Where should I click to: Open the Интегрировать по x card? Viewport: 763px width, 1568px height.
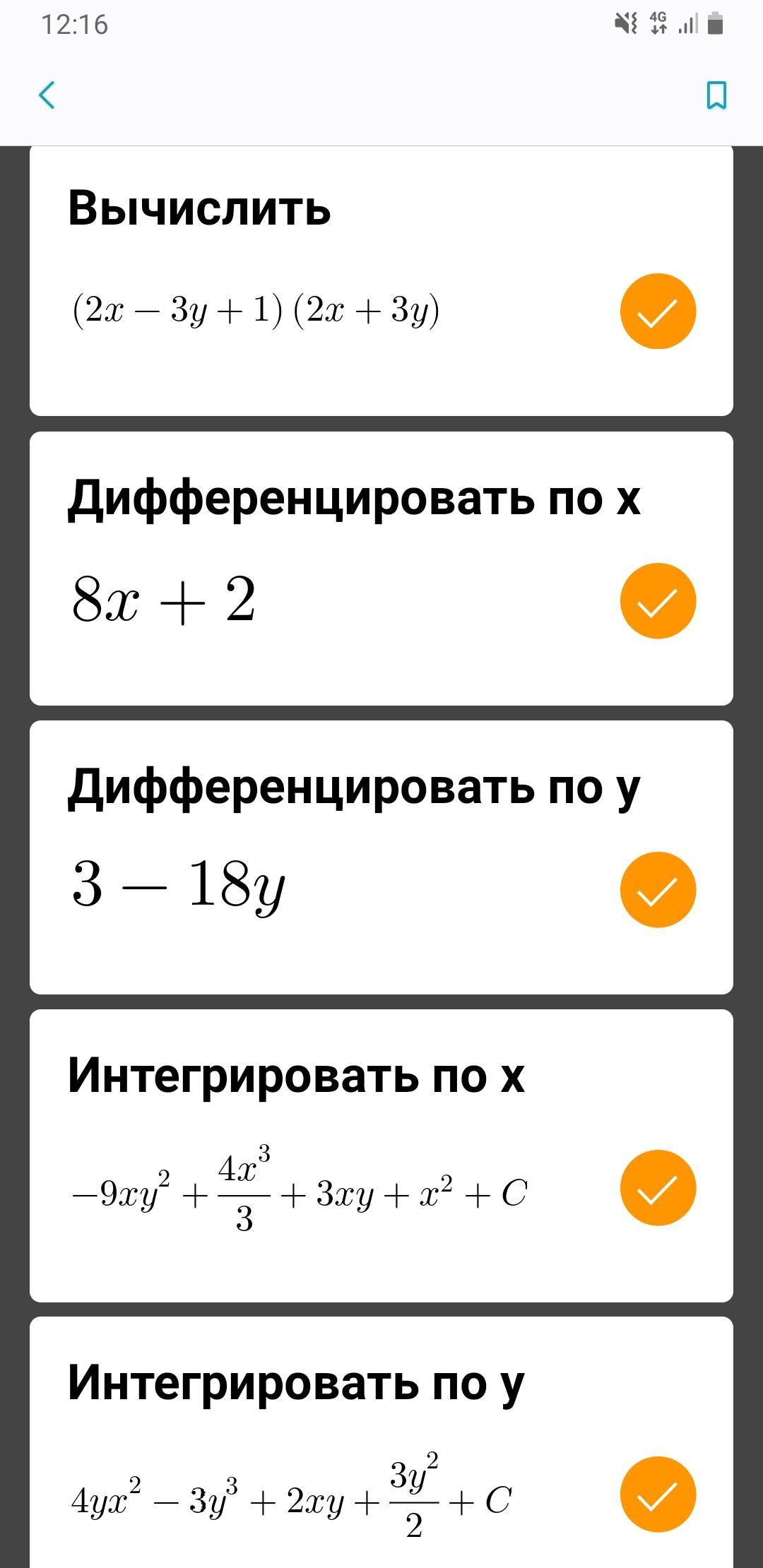[381, 1156]
